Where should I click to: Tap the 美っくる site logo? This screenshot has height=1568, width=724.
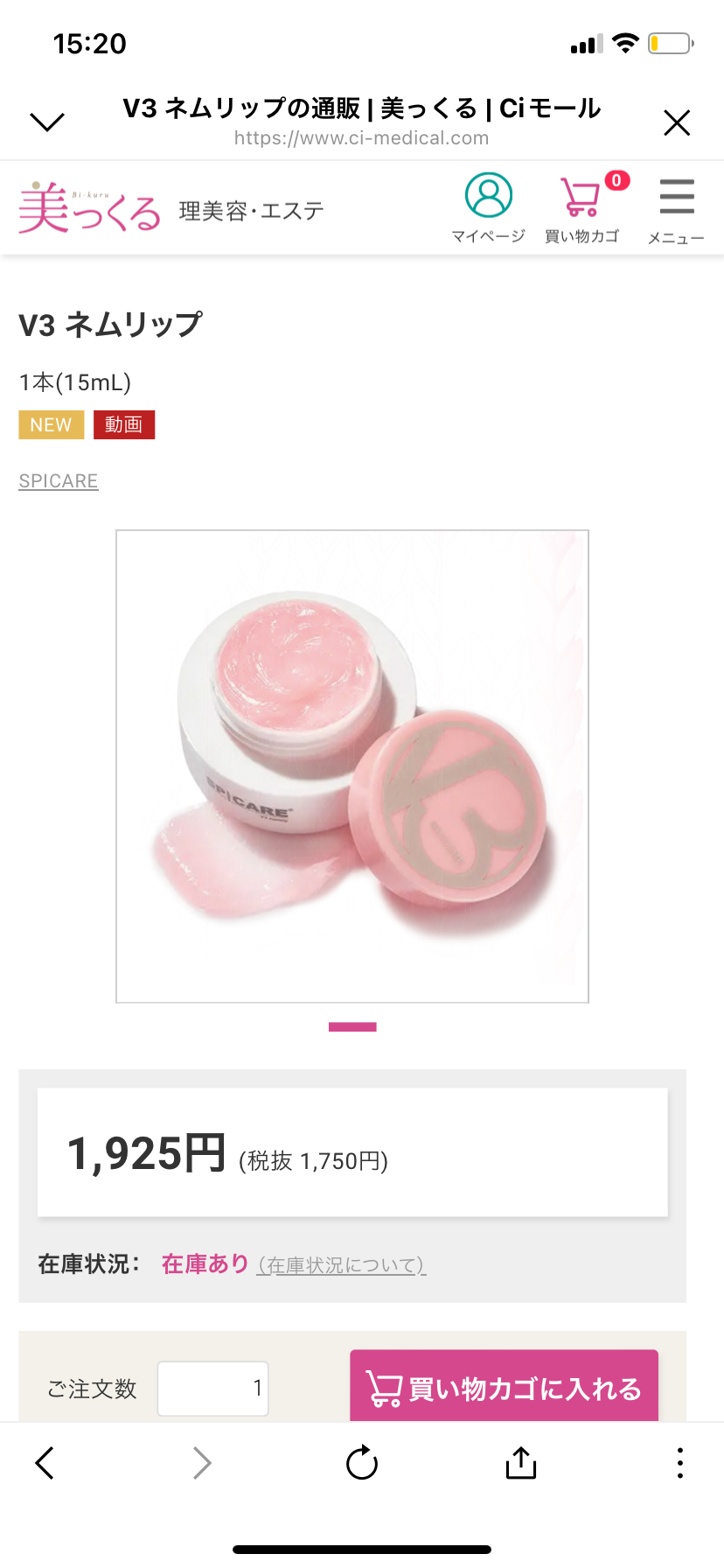(90, 208)
